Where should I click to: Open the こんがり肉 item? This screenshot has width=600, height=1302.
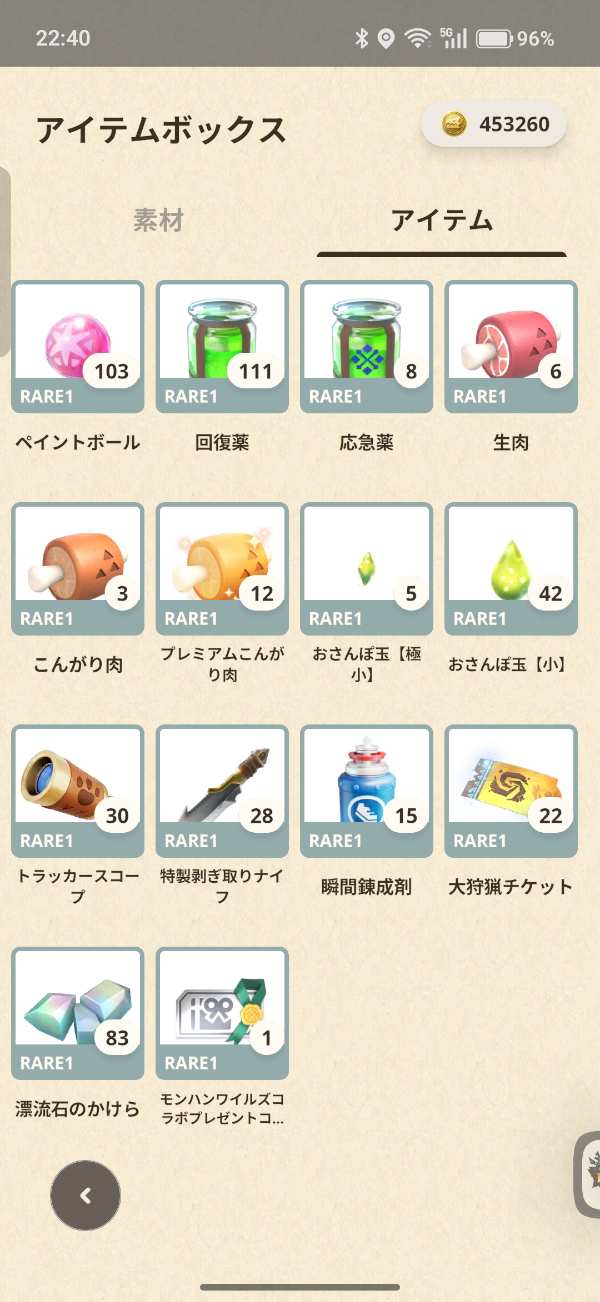(78, 569)
